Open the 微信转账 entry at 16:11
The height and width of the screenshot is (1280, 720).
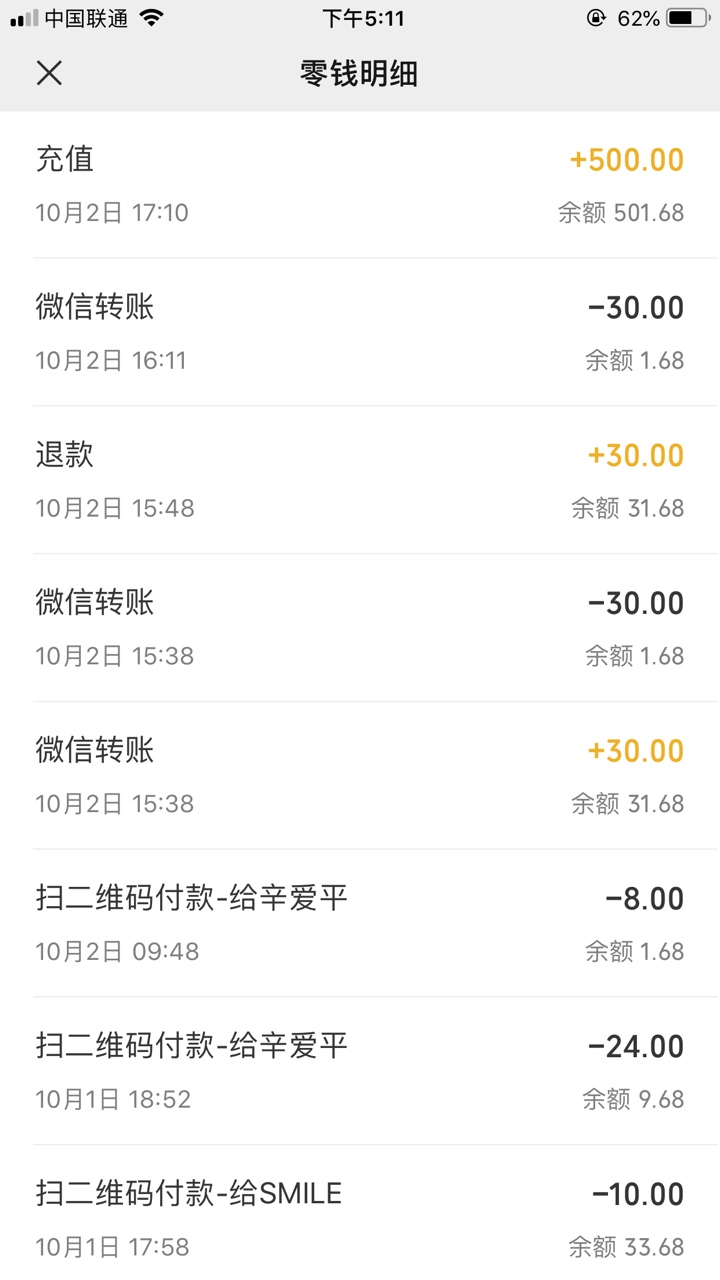(x=360, y=332)
